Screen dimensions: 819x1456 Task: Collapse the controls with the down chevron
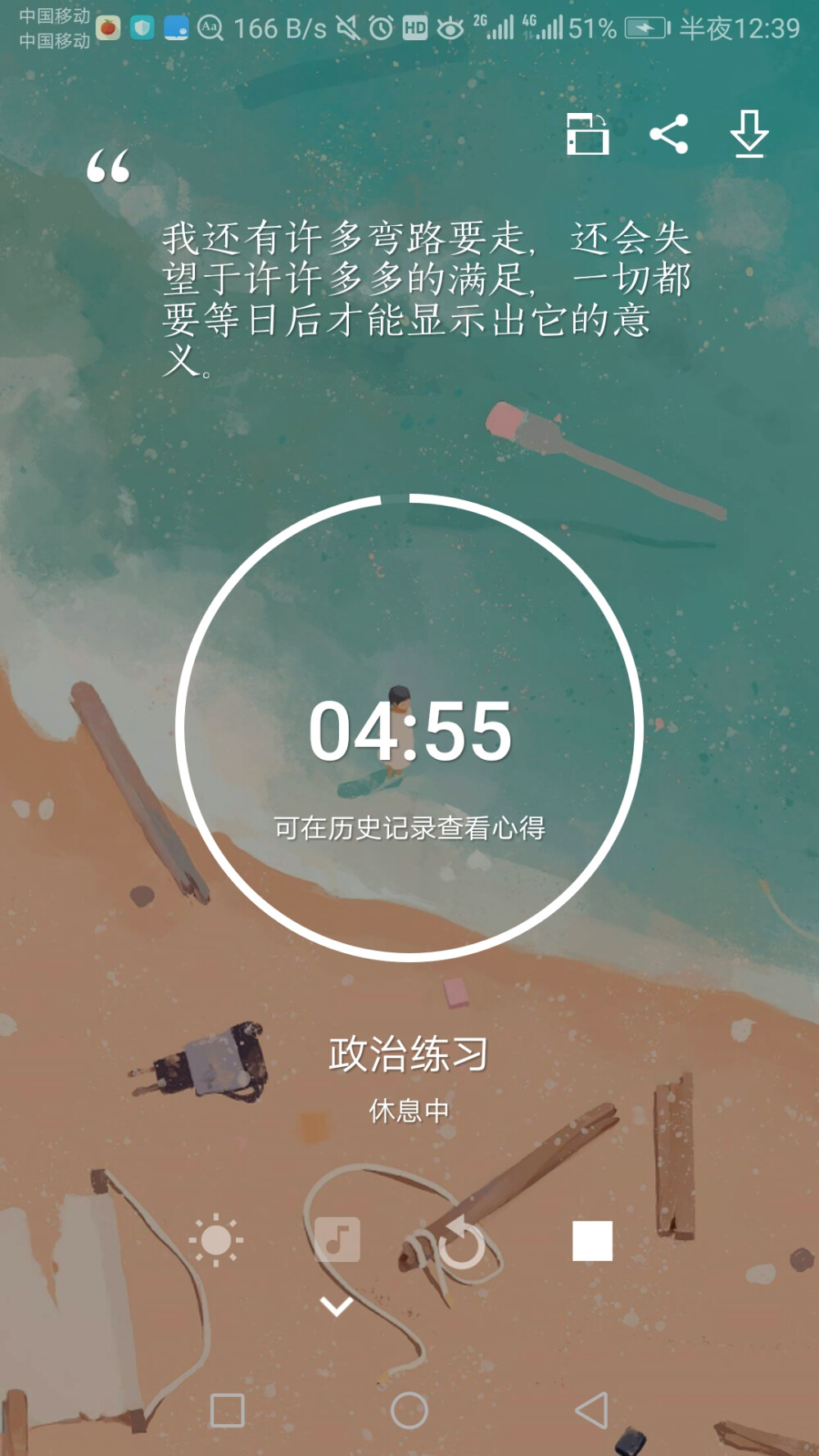pyautogui.click(x=337, y=1305)
